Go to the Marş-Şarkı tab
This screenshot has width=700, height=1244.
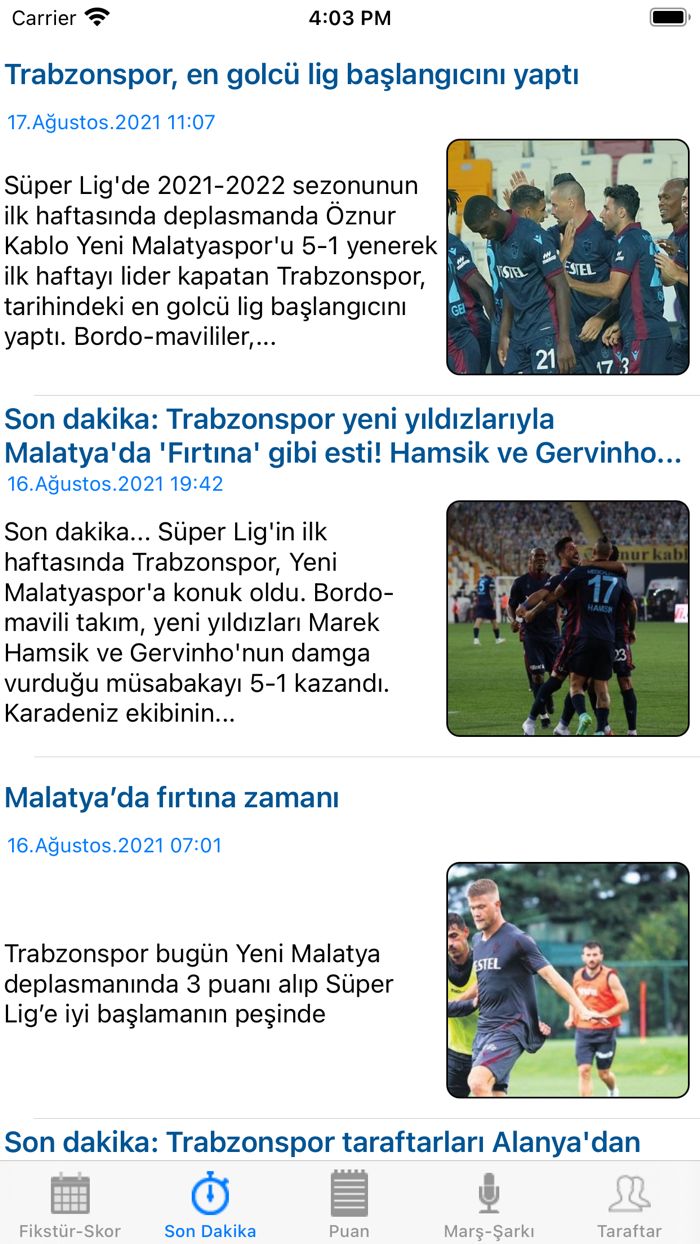coord(489,1204)
